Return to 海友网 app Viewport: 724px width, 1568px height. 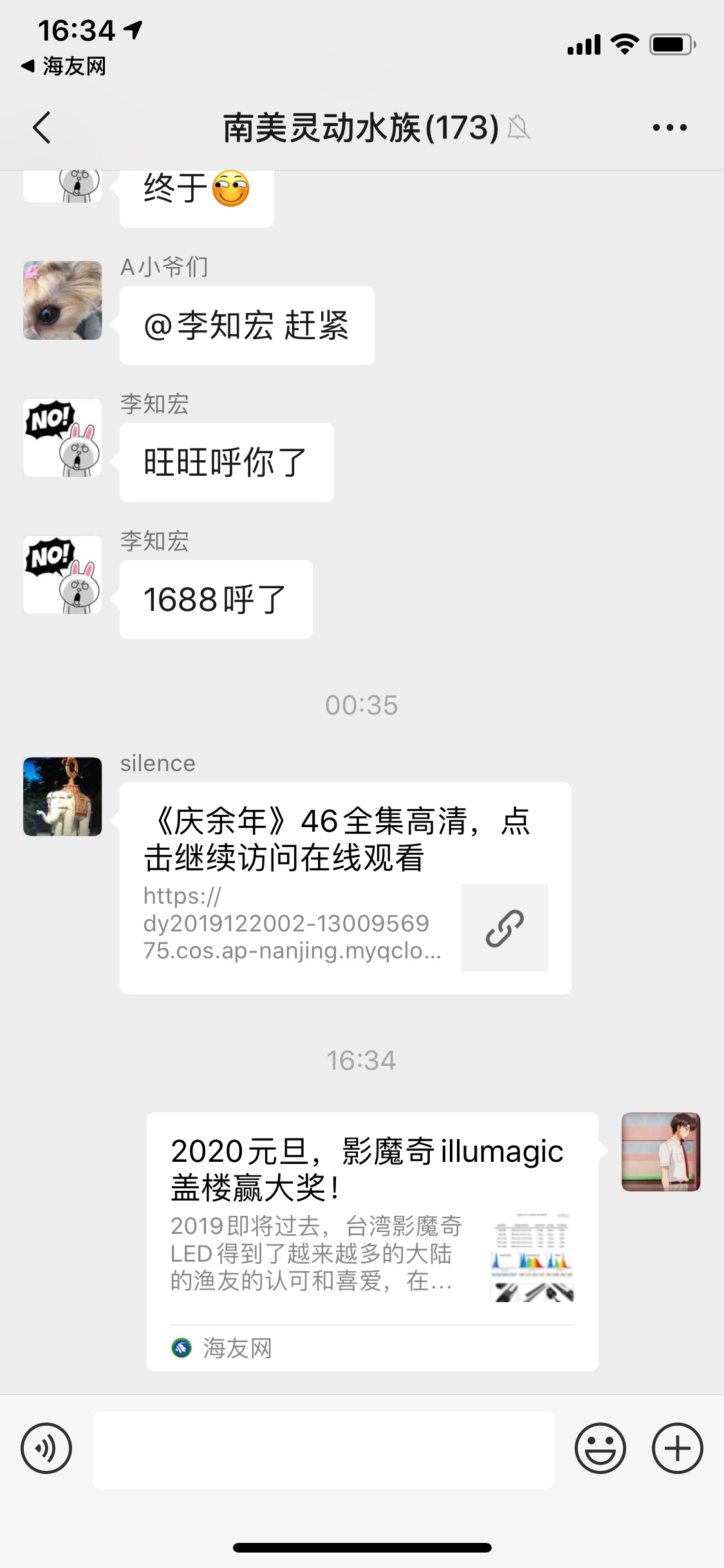pos(63,66)
